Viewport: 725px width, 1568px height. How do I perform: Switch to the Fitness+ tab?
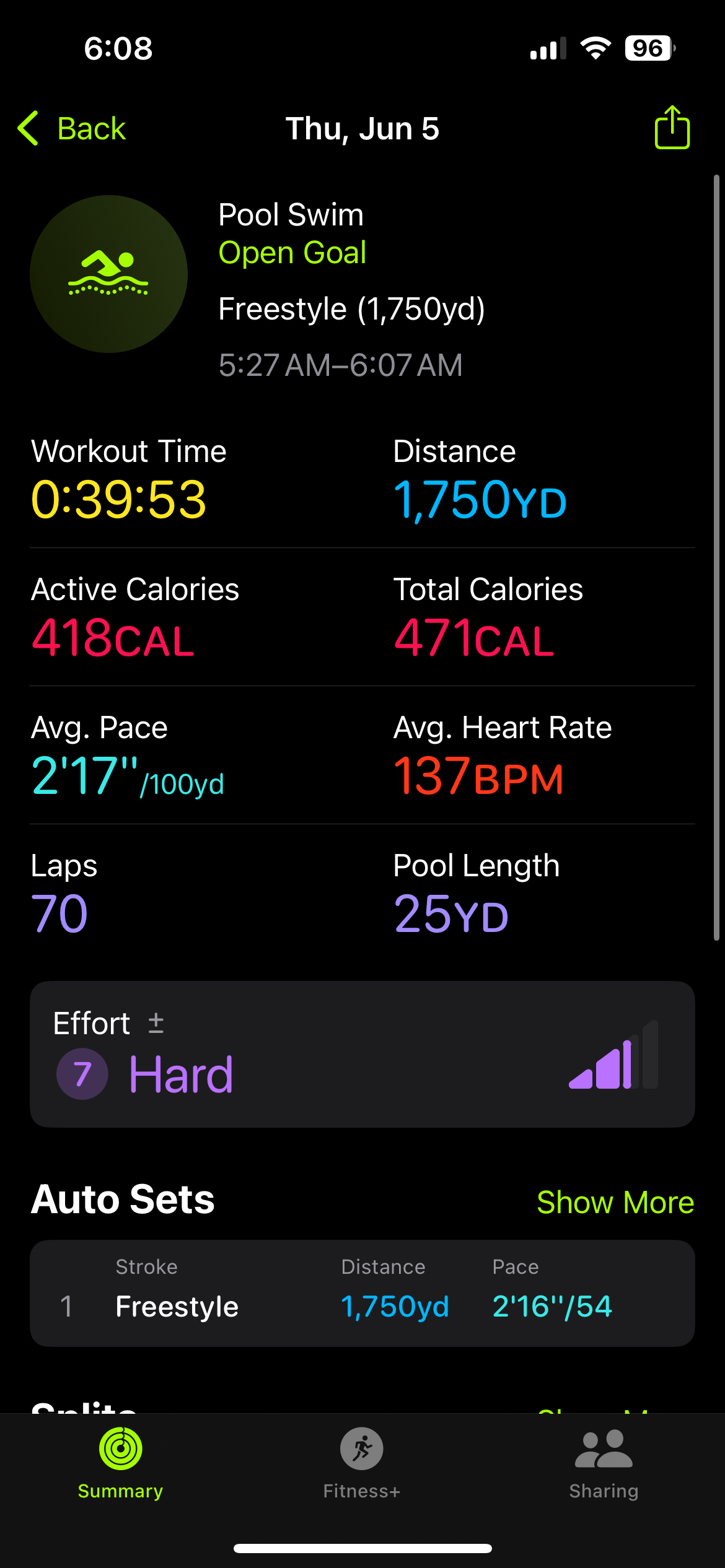coord(362,1464)
